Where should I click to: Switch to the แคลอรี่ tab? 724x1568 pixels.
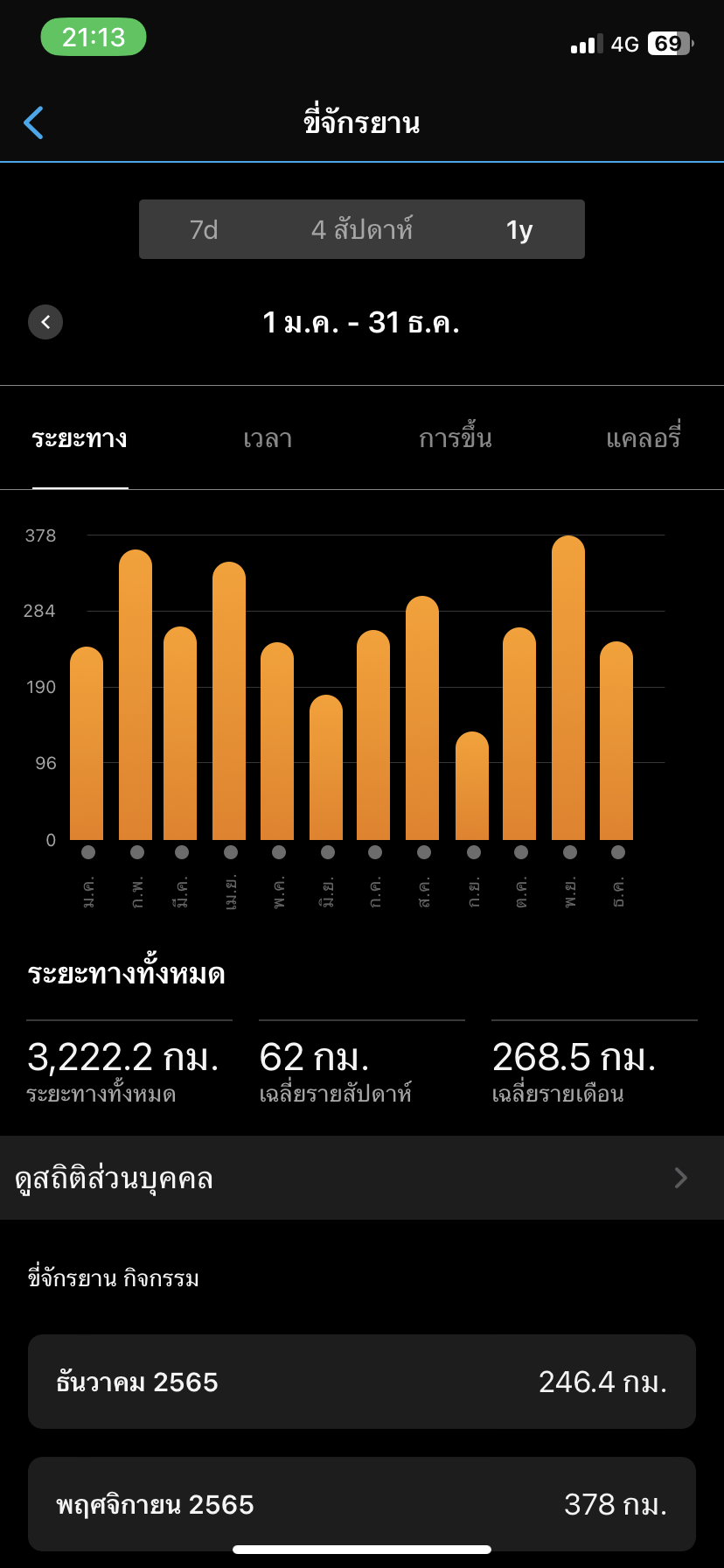pos(644,438)
